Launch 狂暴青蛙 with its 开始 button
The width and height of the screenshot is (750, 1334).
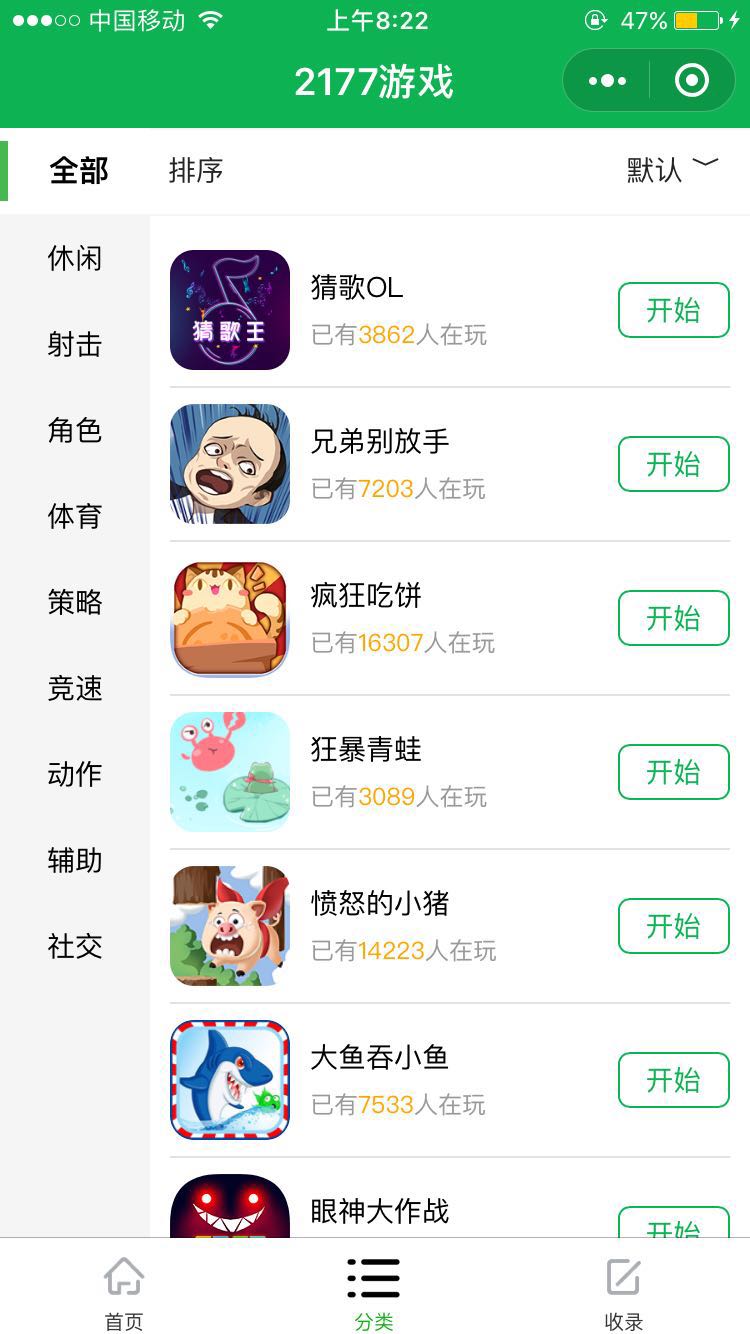pyautogui.click(x=673, y=772)
